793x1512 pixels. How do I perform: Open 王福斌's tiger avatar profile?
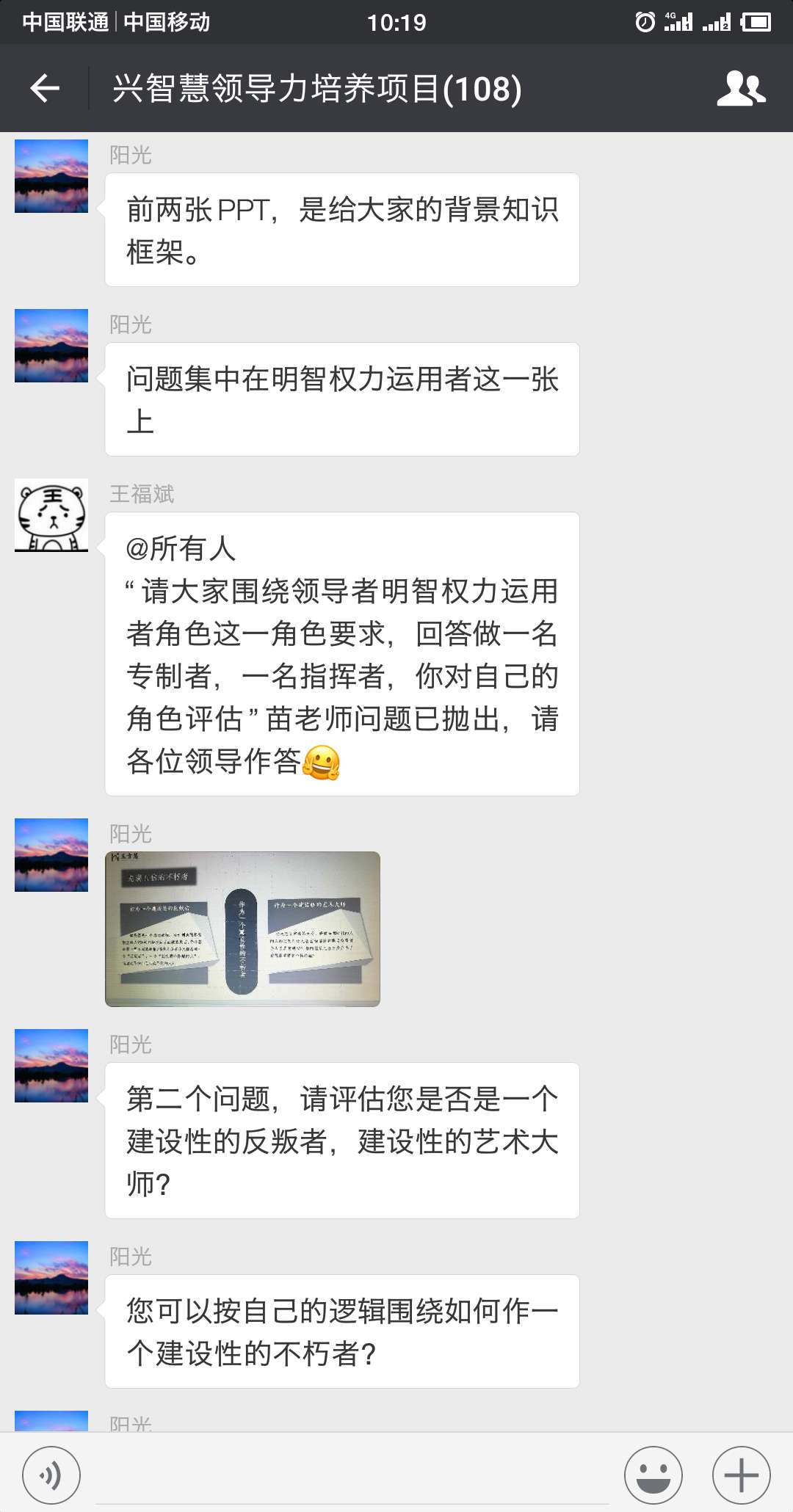51,515
